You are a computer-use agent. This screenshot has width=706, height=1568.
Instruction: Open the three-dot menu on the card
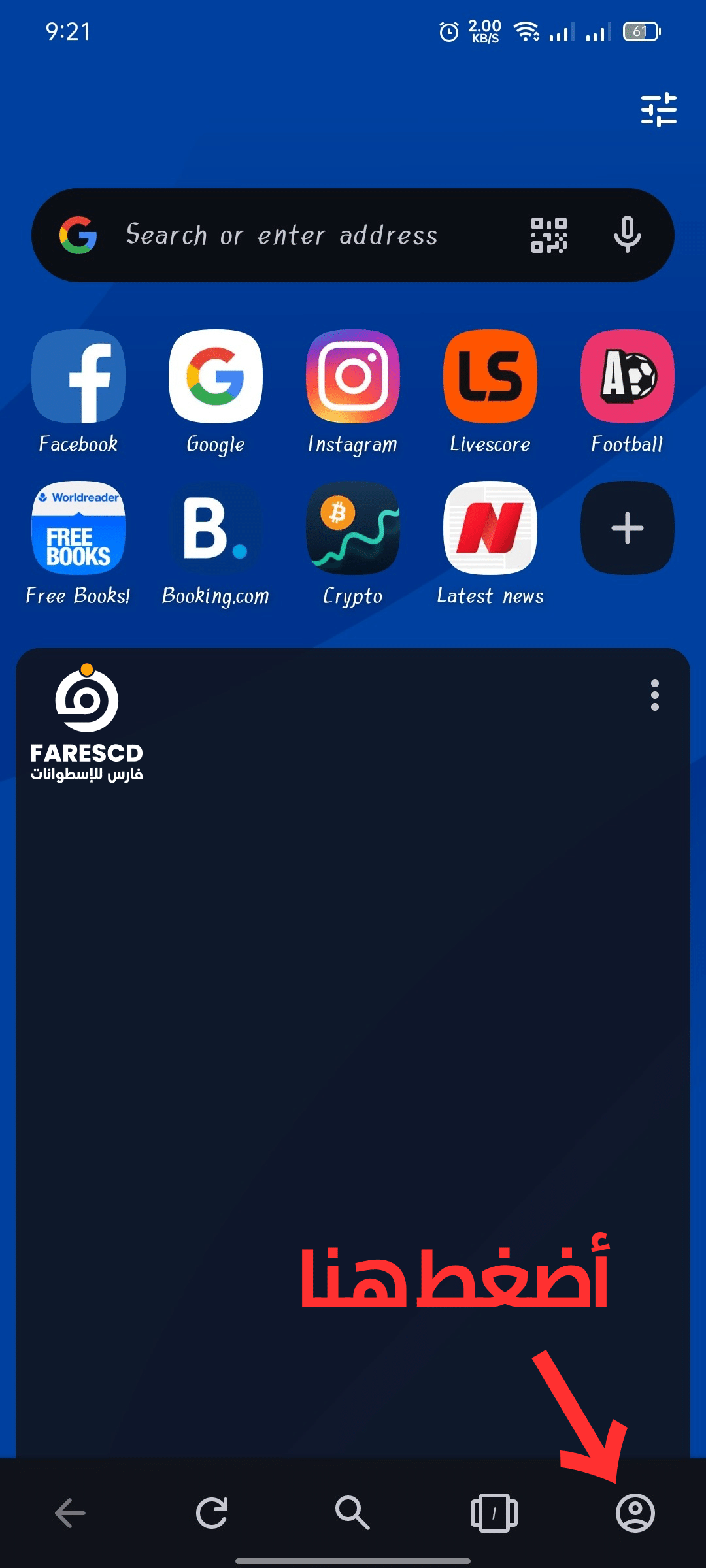pyautogui.click(x=654, y=695)
